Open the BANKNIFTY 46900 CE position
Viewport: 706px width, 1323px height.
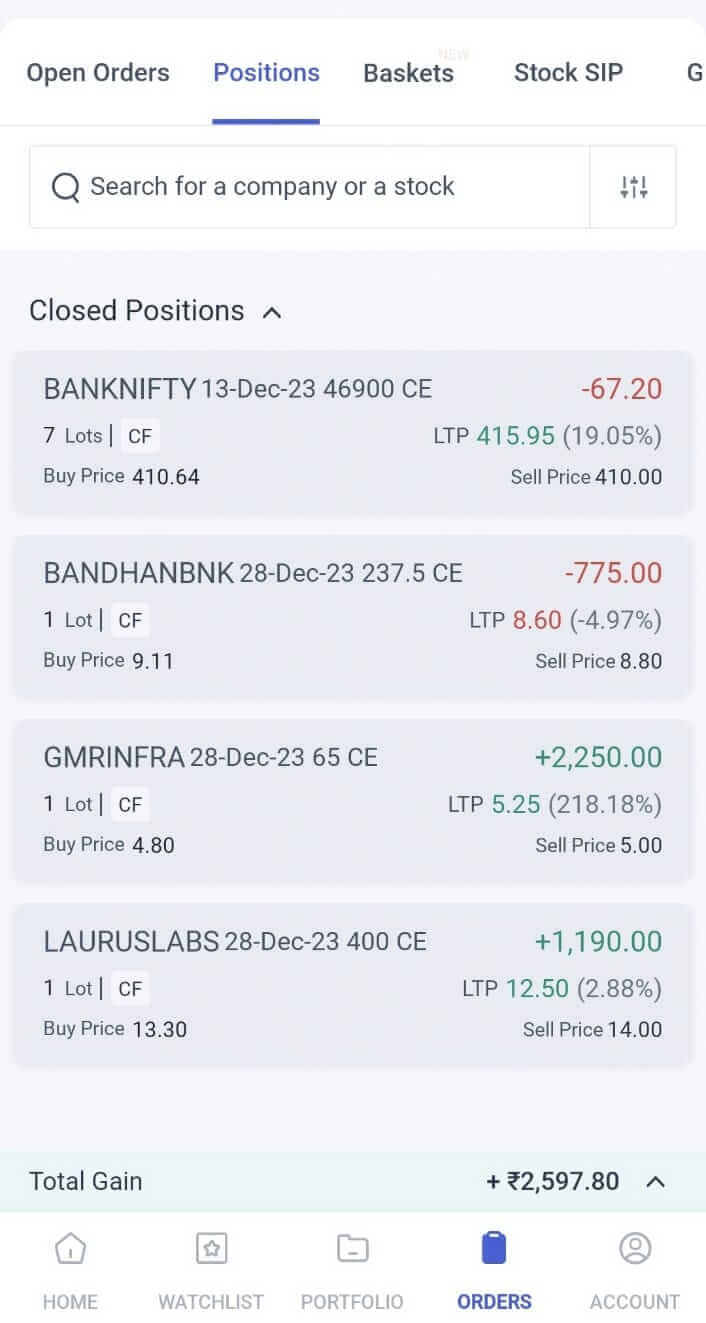coord(352,432)
